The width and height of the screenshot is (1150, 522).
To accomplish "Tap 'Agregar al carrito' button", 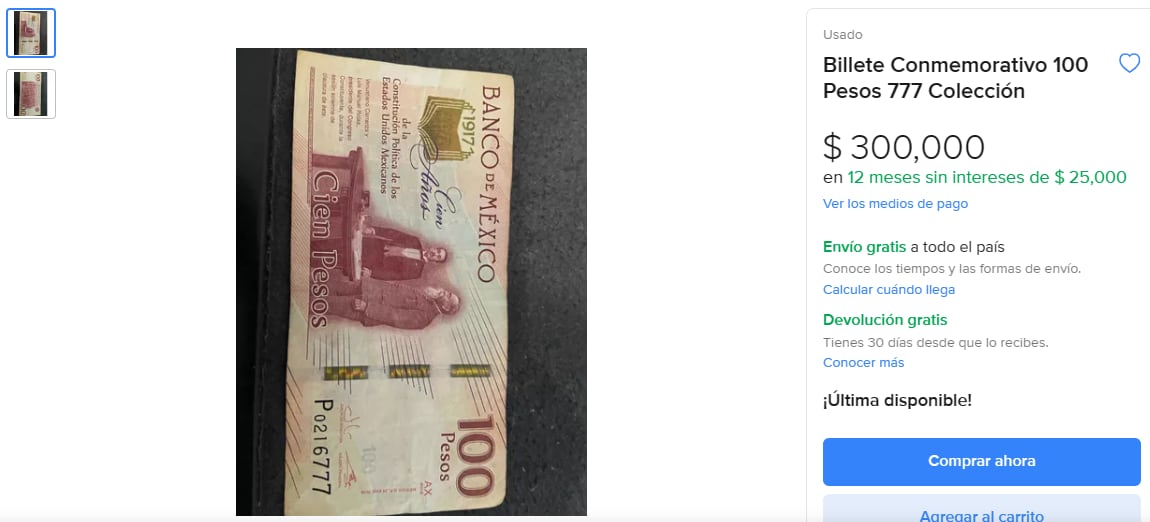I will (981, 512).
